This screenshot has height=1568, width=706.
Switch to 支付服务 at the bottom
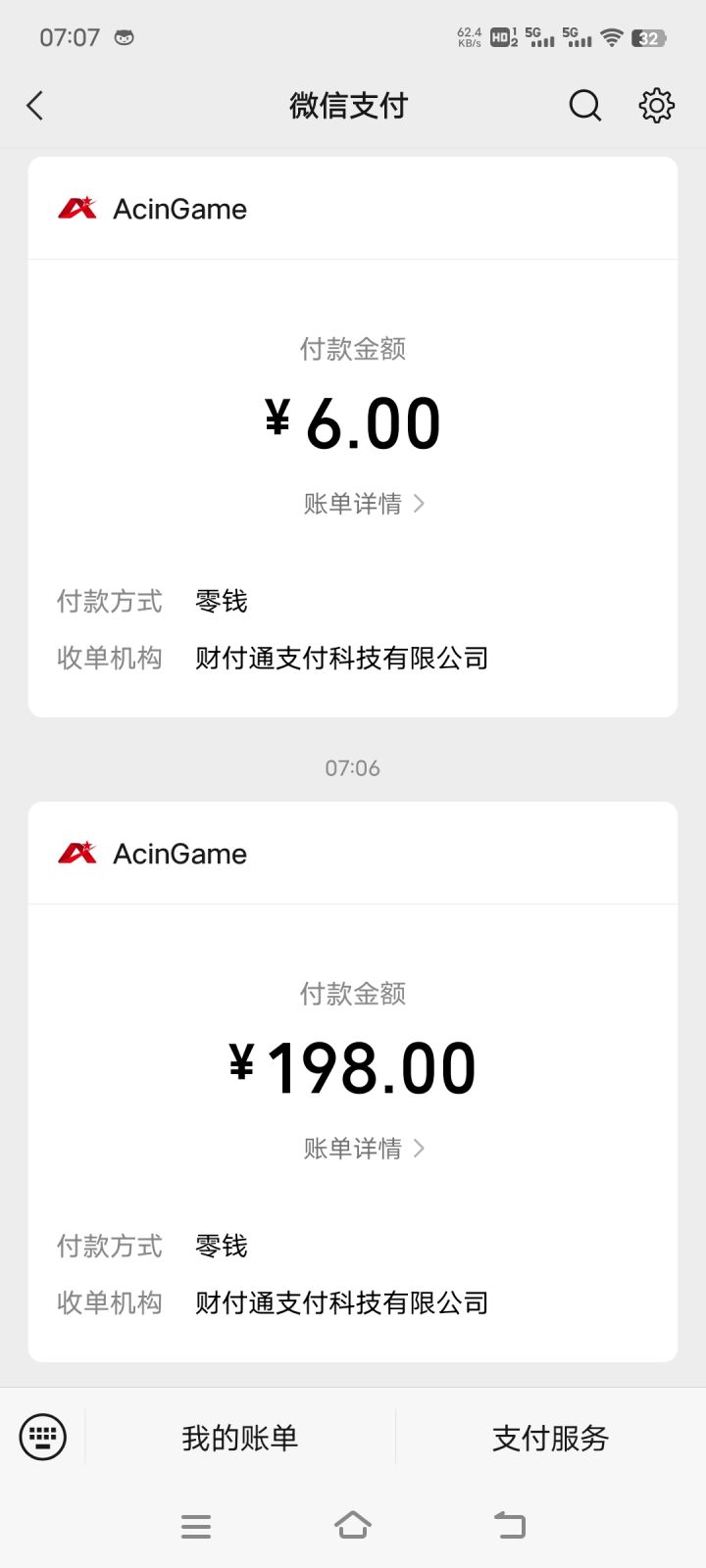550,1436
